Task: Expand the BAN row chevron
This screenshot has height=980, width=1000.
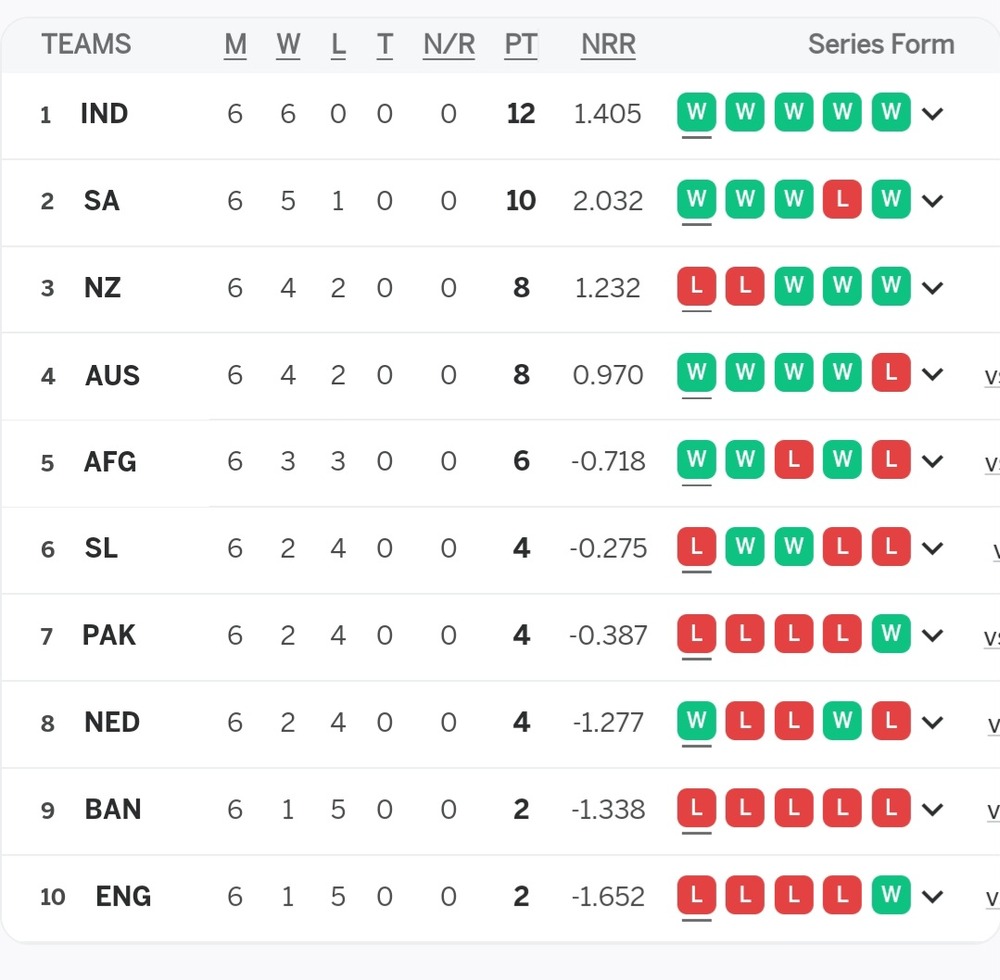Action: click(932, 809)
